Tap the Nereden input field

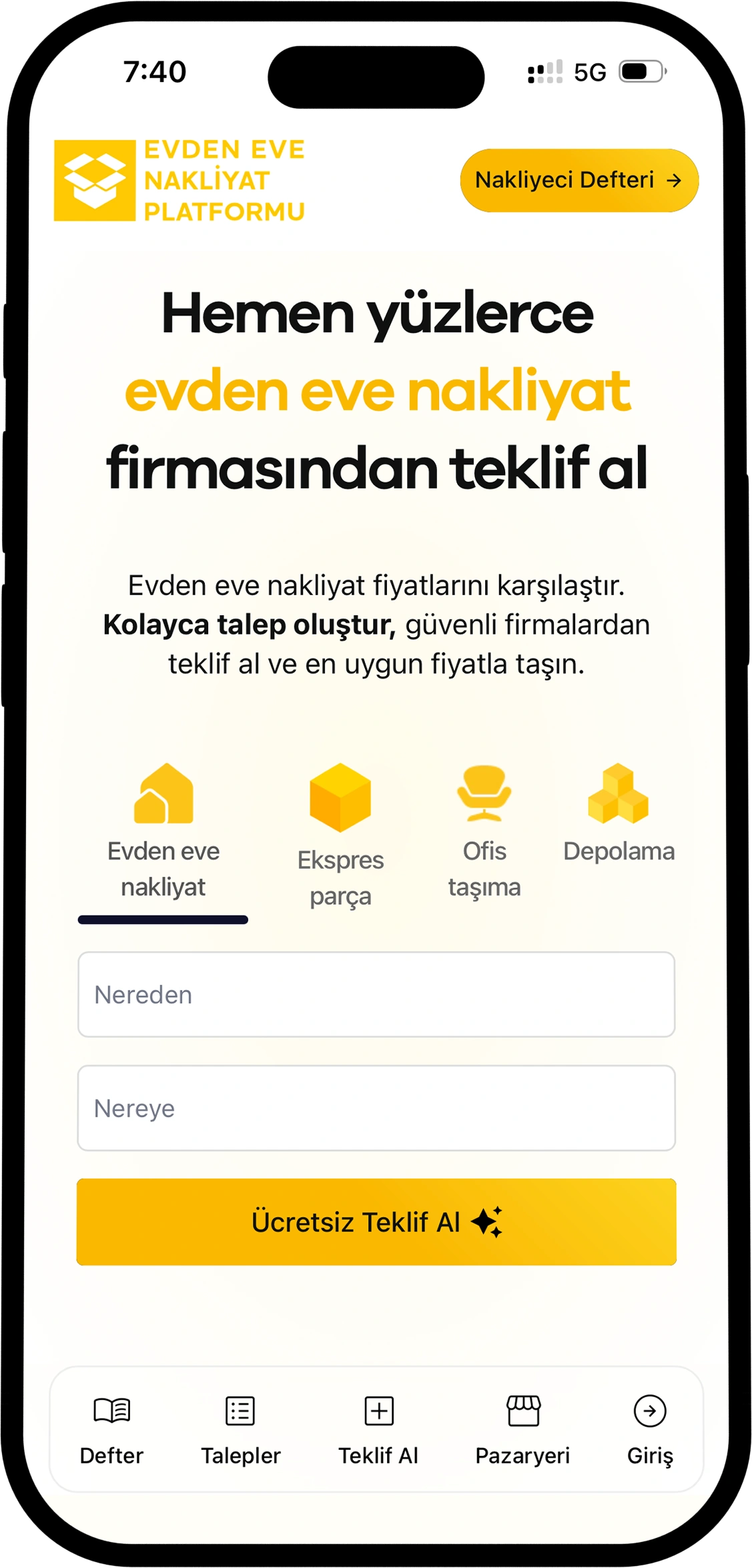click(x=376, y=994)
